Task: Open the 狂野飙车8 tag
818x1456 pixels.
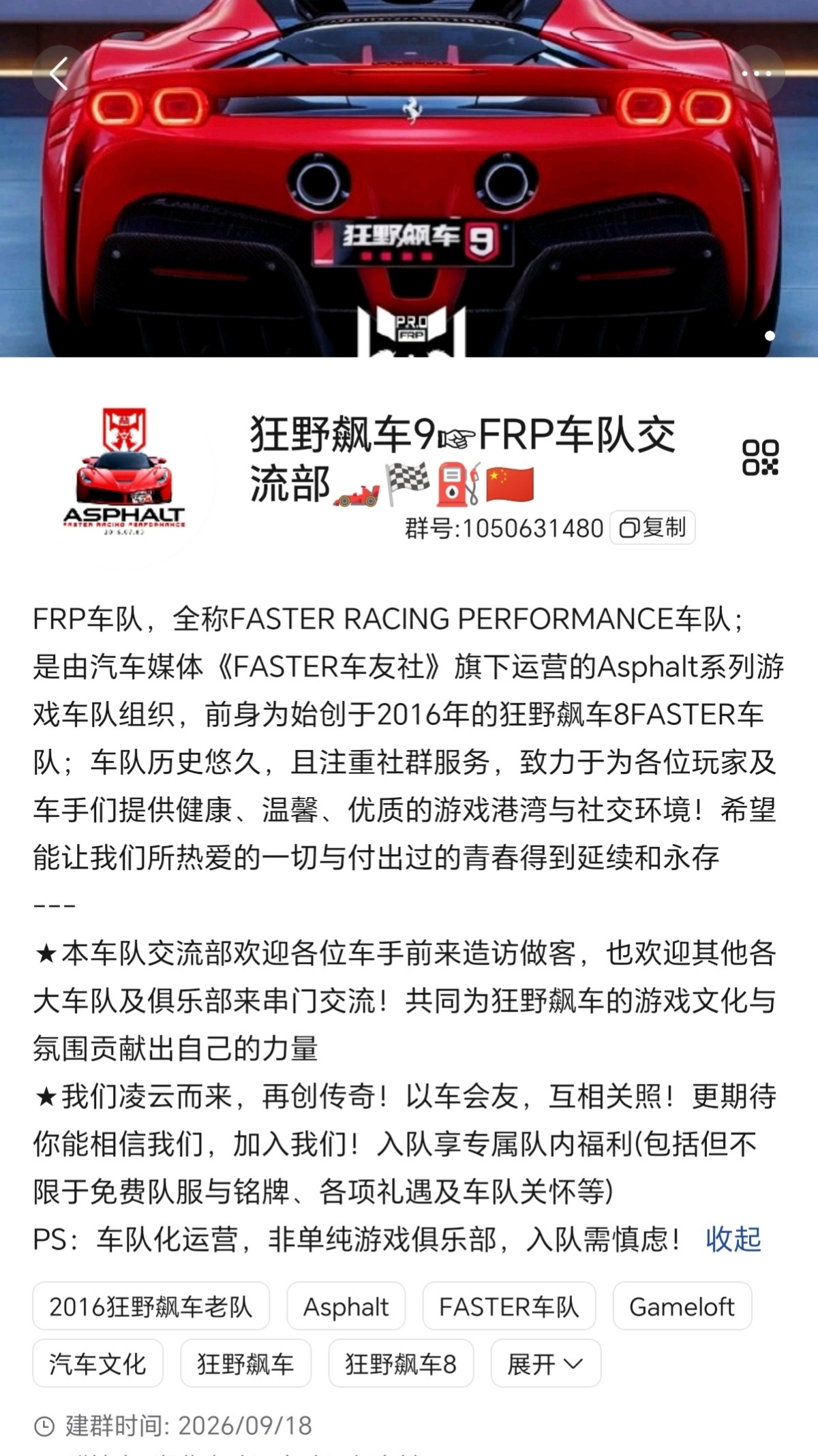Action: 401,1363
